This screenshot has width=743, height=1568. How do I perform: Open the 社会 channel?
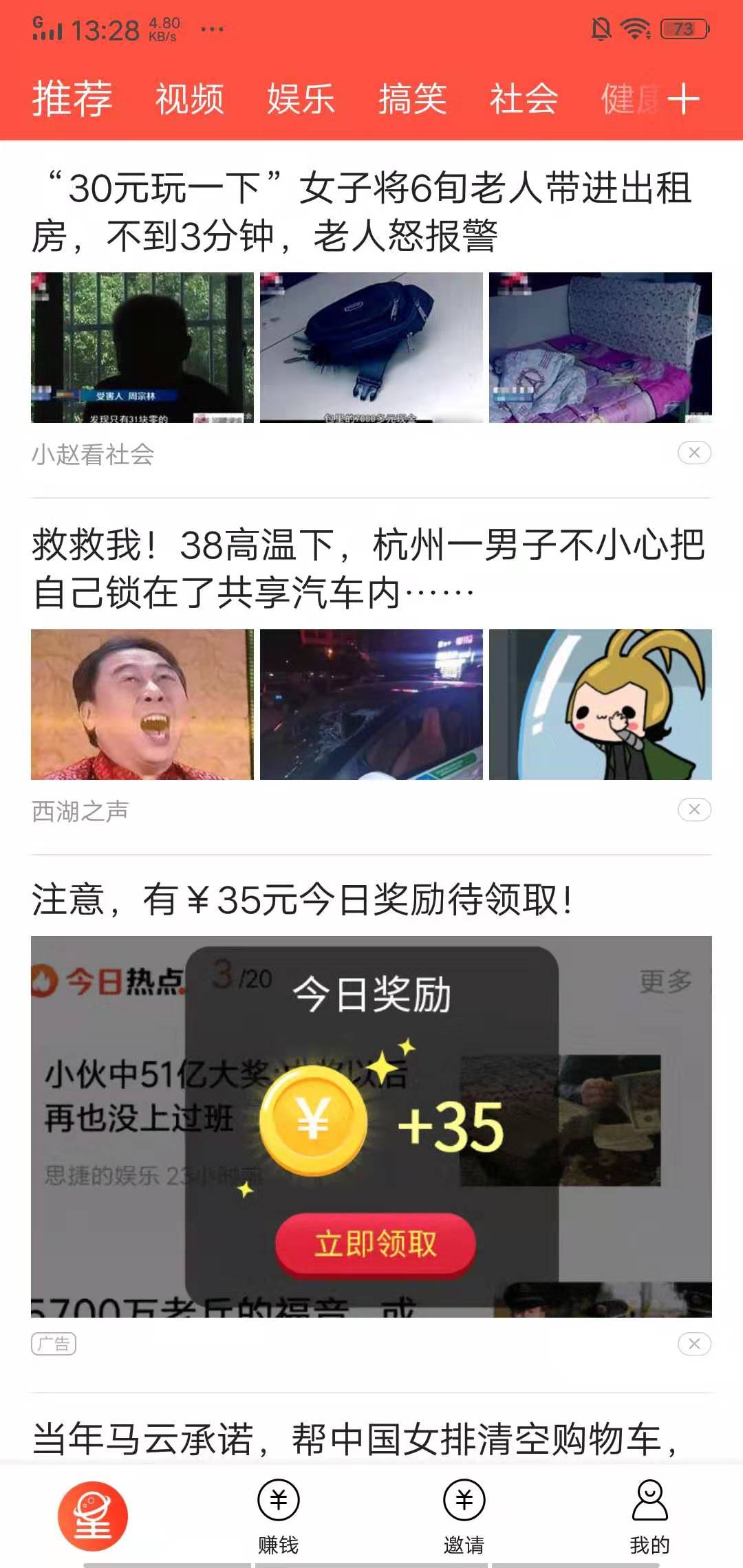click(x=523, y=100)
